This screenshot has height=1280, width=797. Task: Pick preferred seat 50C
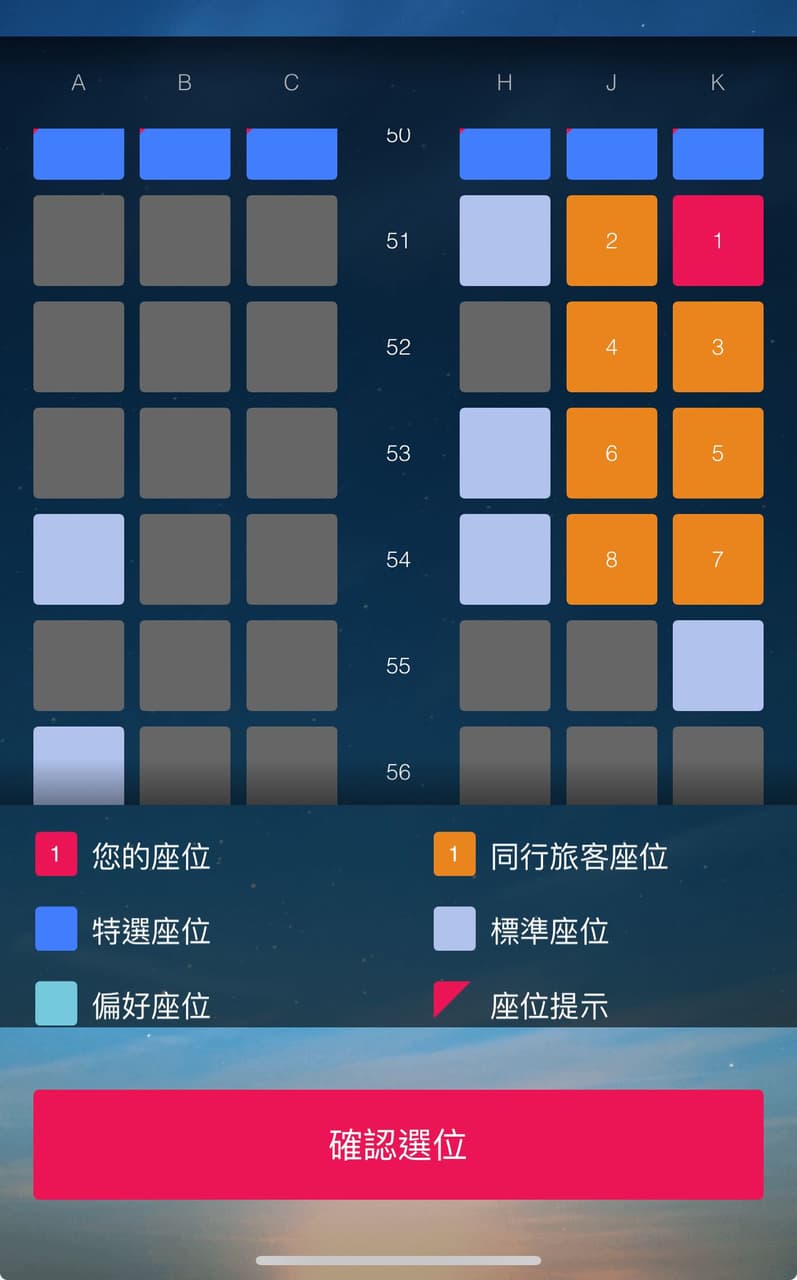tap(291, 155)
